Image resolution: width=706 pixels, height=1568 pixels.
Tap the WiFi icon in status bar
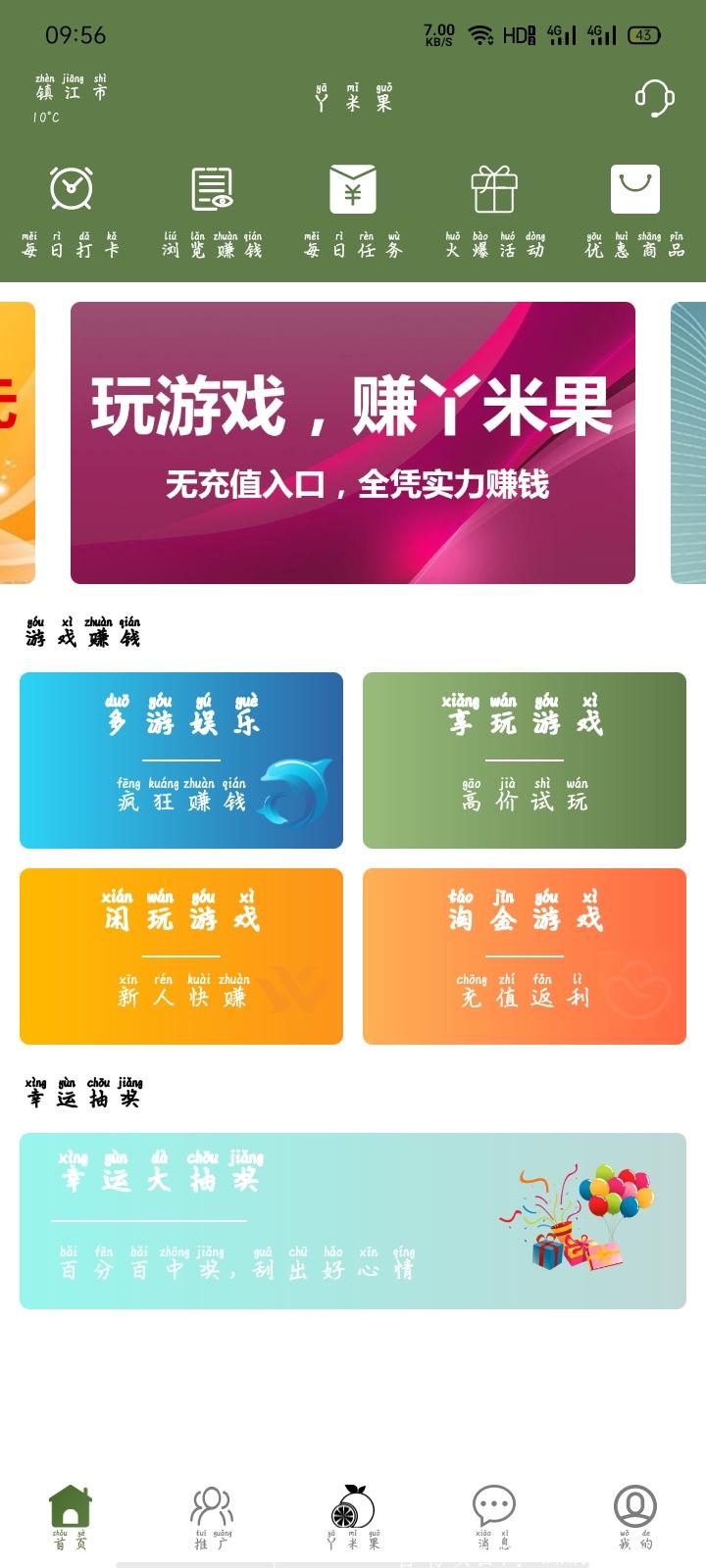tap(479, 32)
